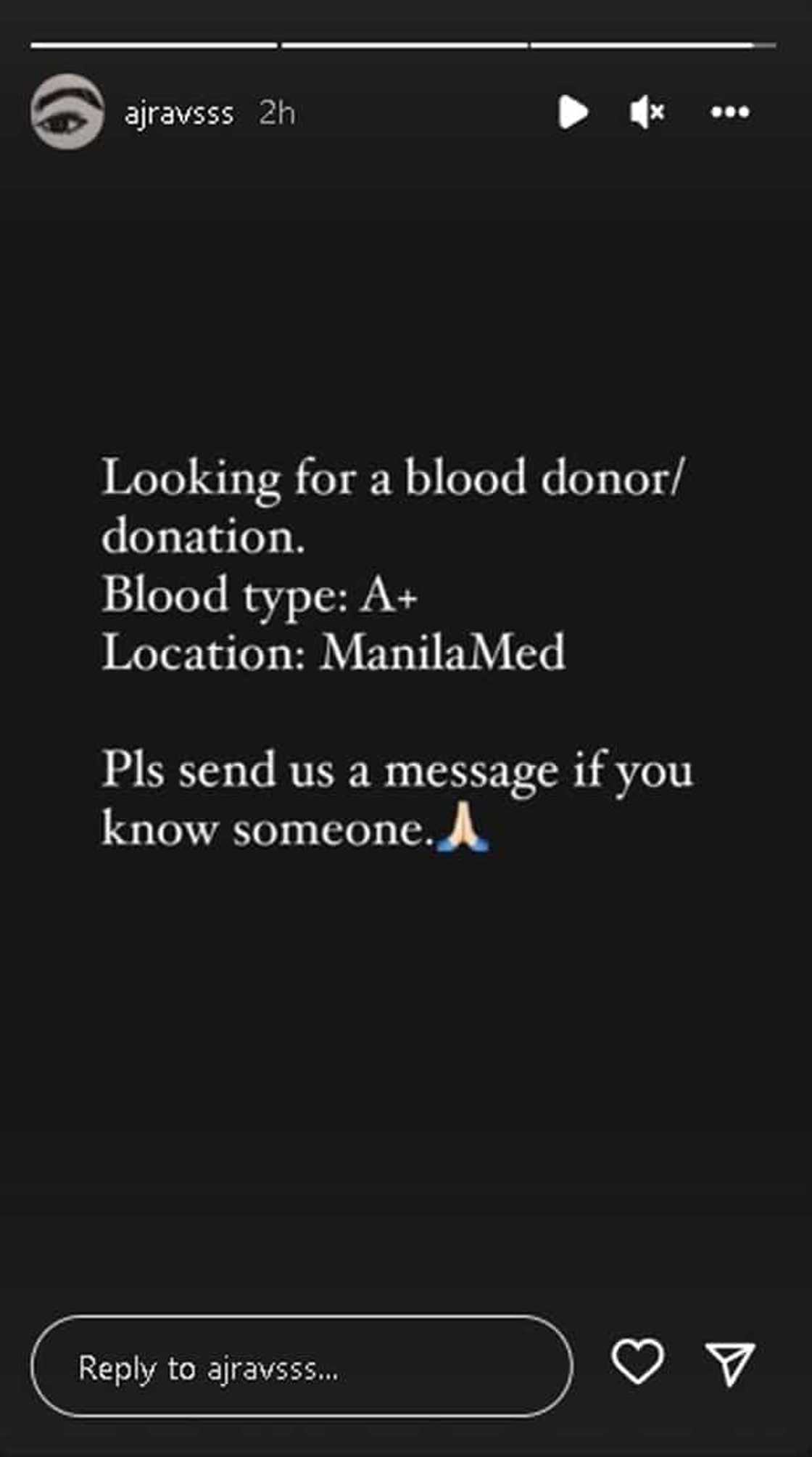812x1457 pixels.
Task: Open the ajravsss username link
Action: tap(179, 113)
